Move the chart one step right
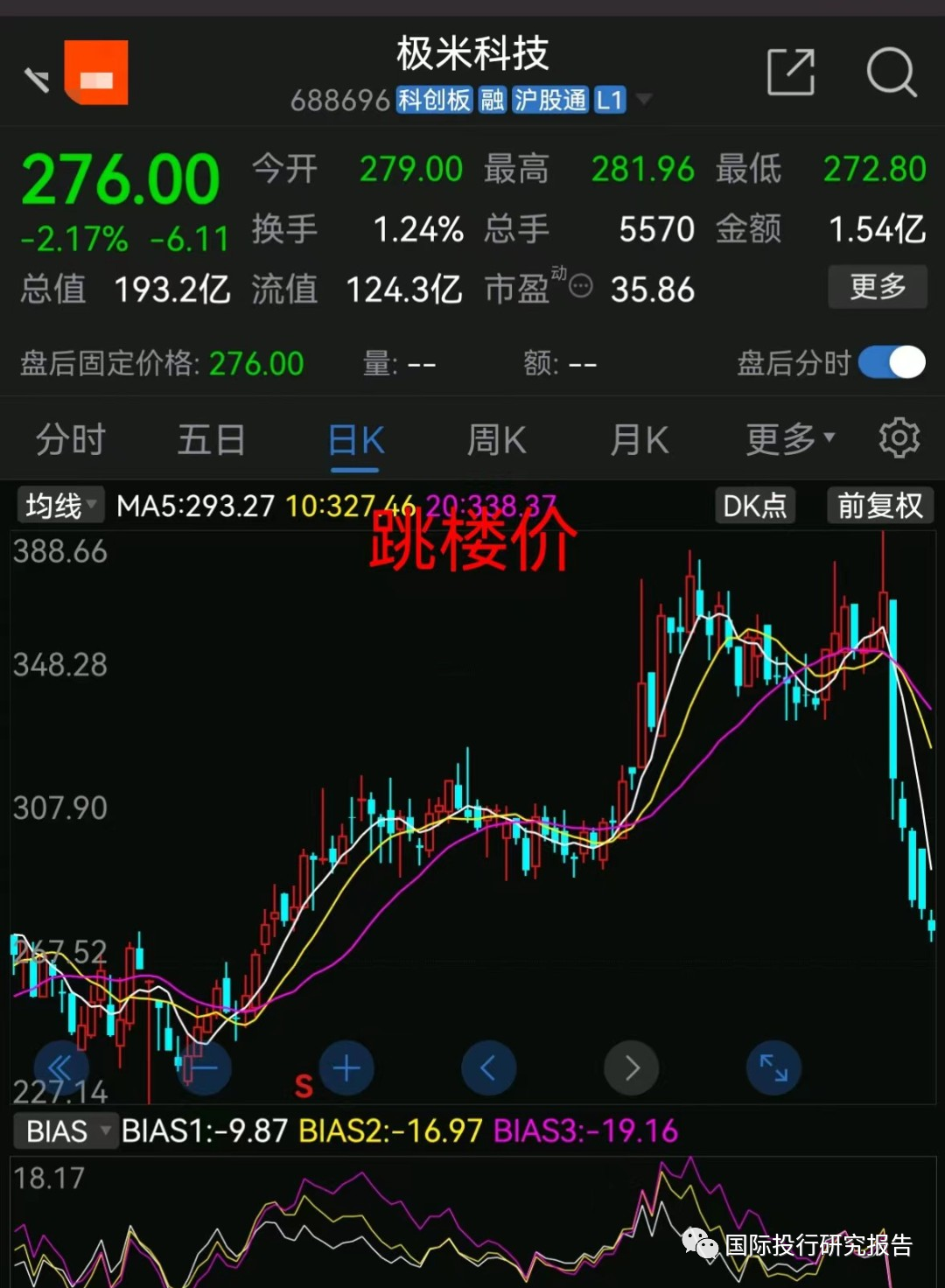 pos(631,1068)
